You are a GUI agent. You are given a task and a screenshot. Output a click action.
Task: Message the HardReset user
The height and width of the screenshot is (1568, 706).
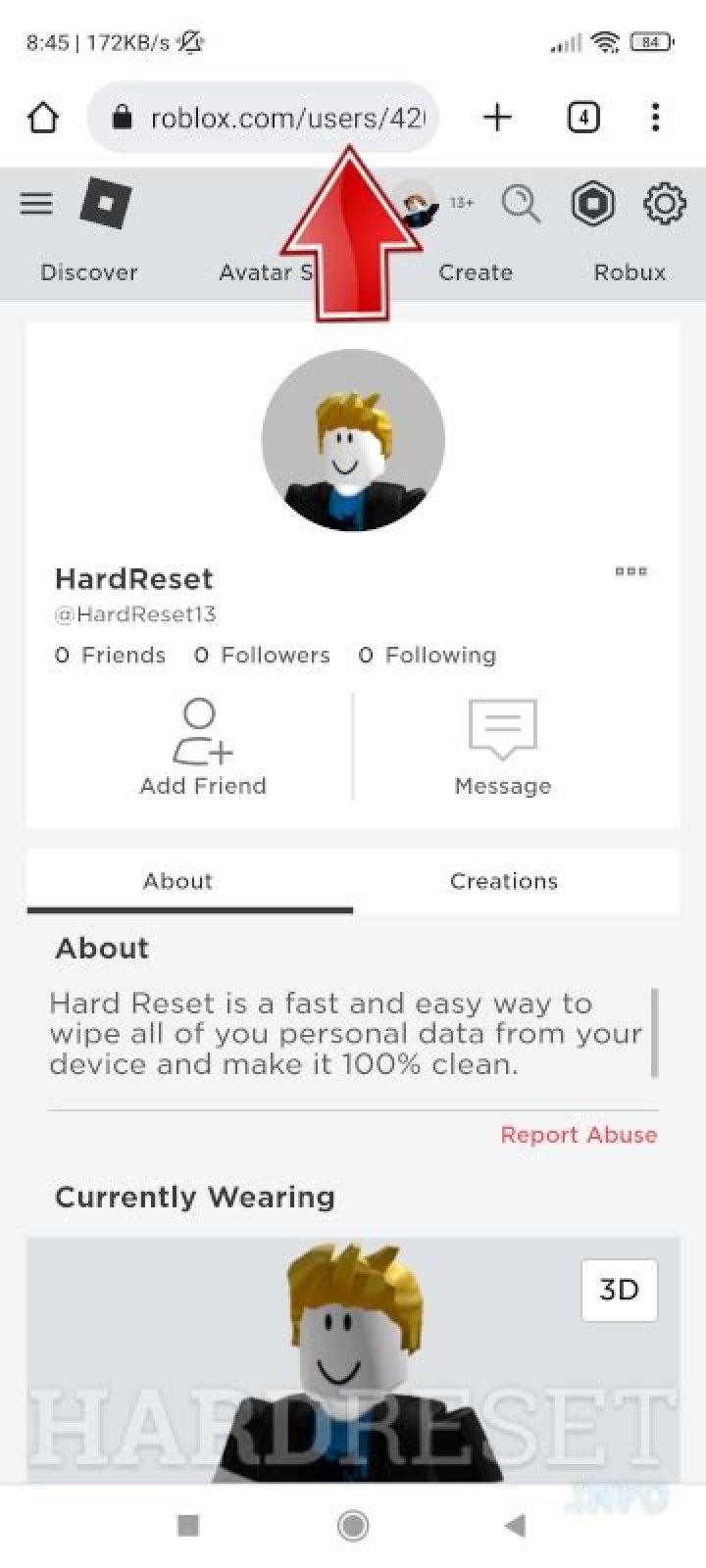(x=503, y=747)
